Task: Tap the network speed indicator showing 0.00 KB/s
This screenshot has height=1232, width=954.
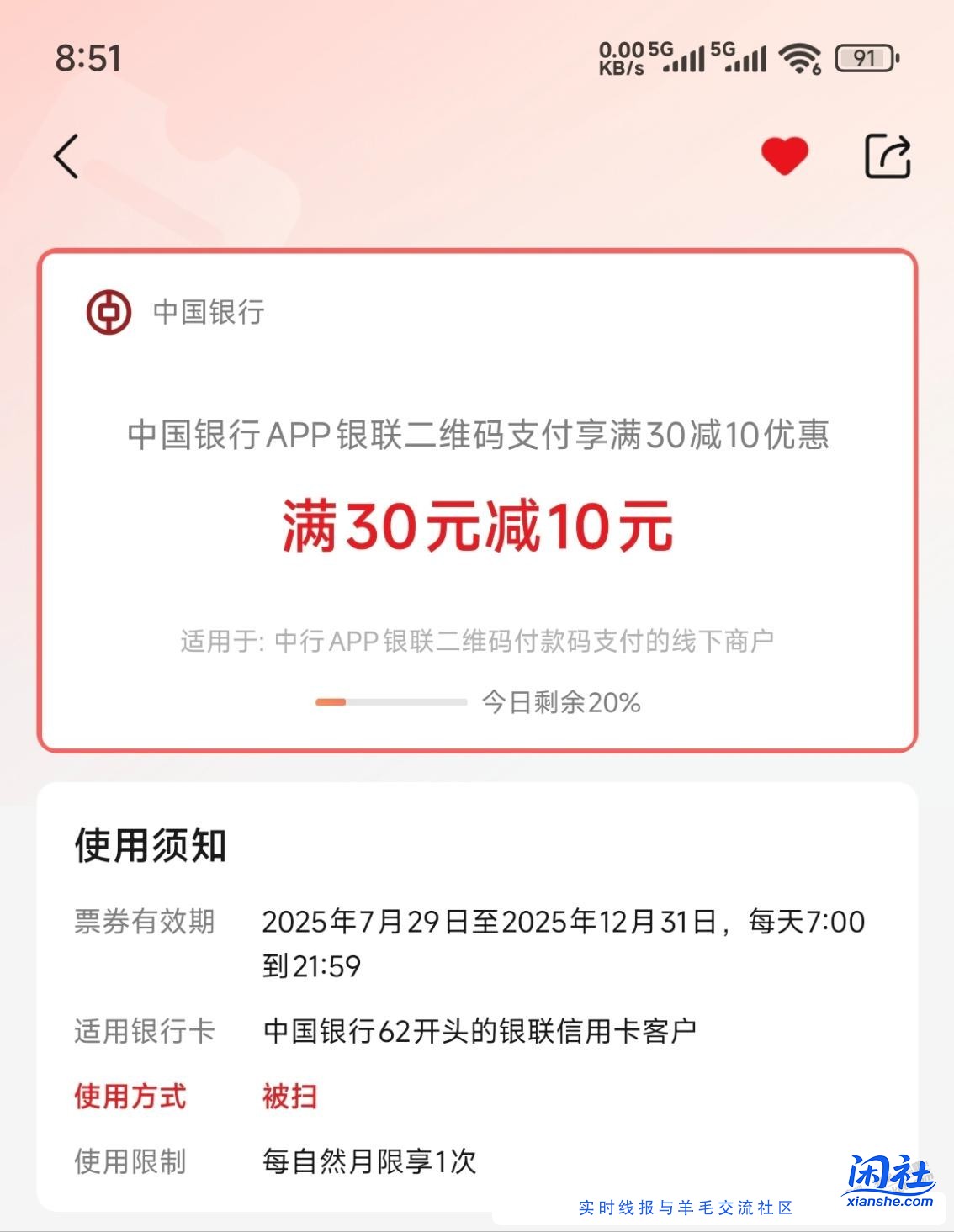Action: [619, 57]
